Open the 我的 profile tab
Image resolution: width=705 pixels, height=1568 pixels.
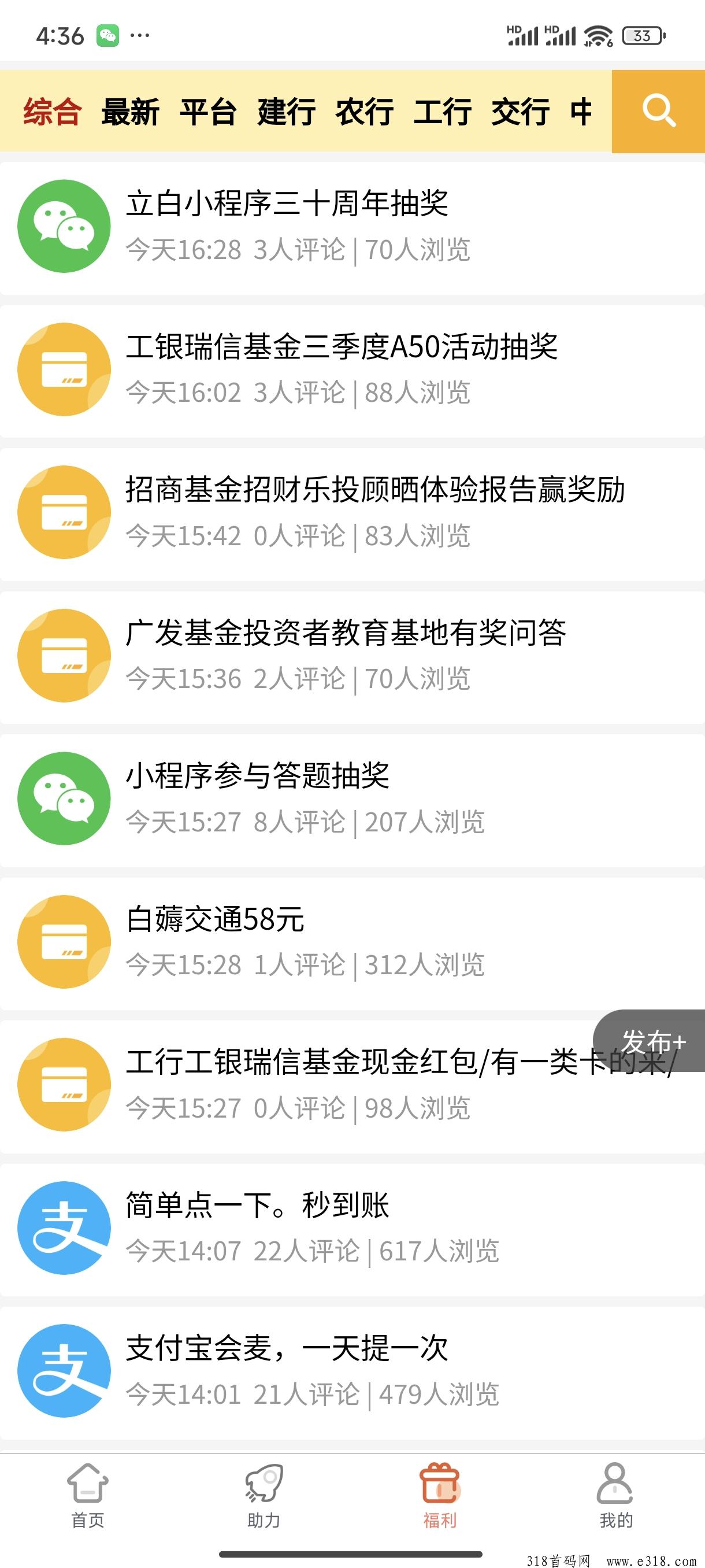pos(615,1496)
